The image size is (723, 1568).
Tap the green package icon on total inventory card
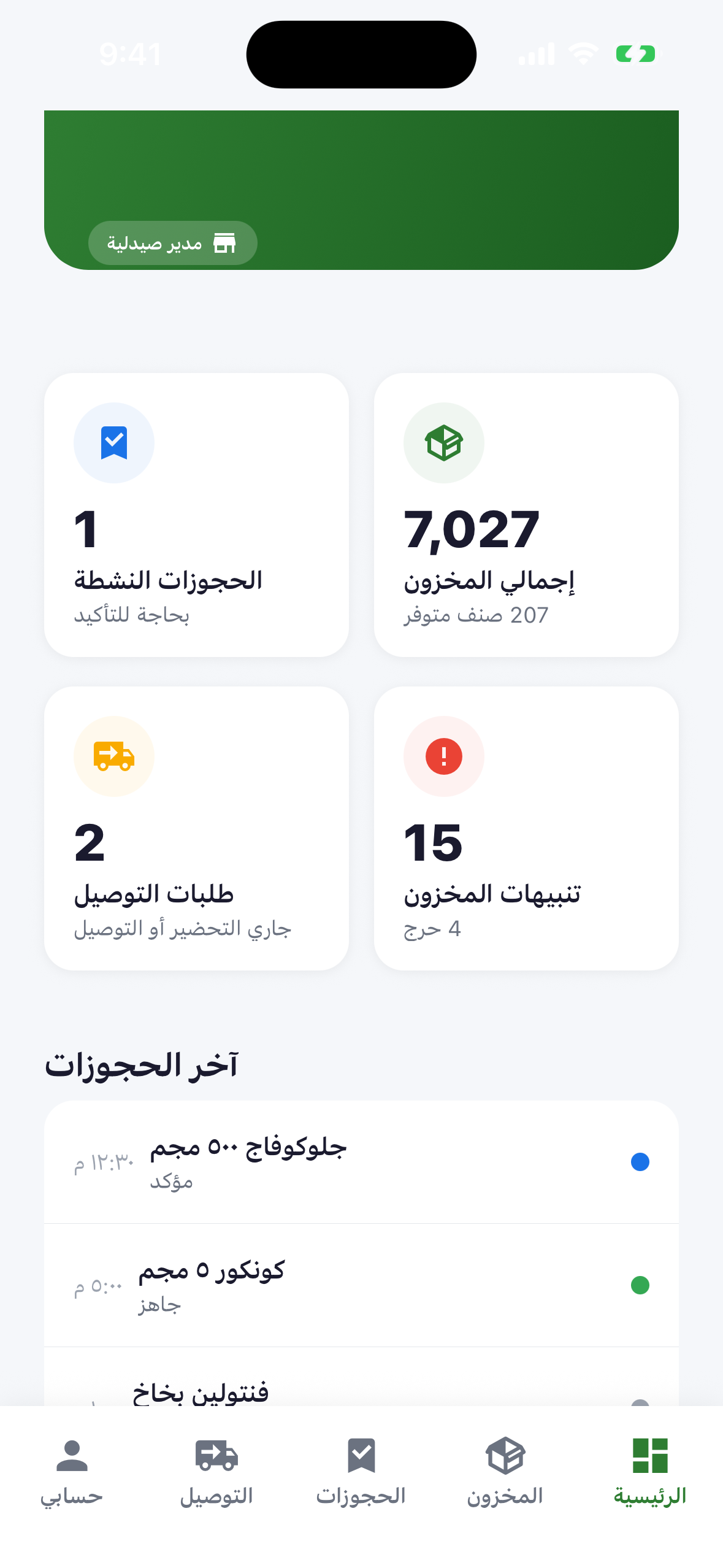(443, 443)
